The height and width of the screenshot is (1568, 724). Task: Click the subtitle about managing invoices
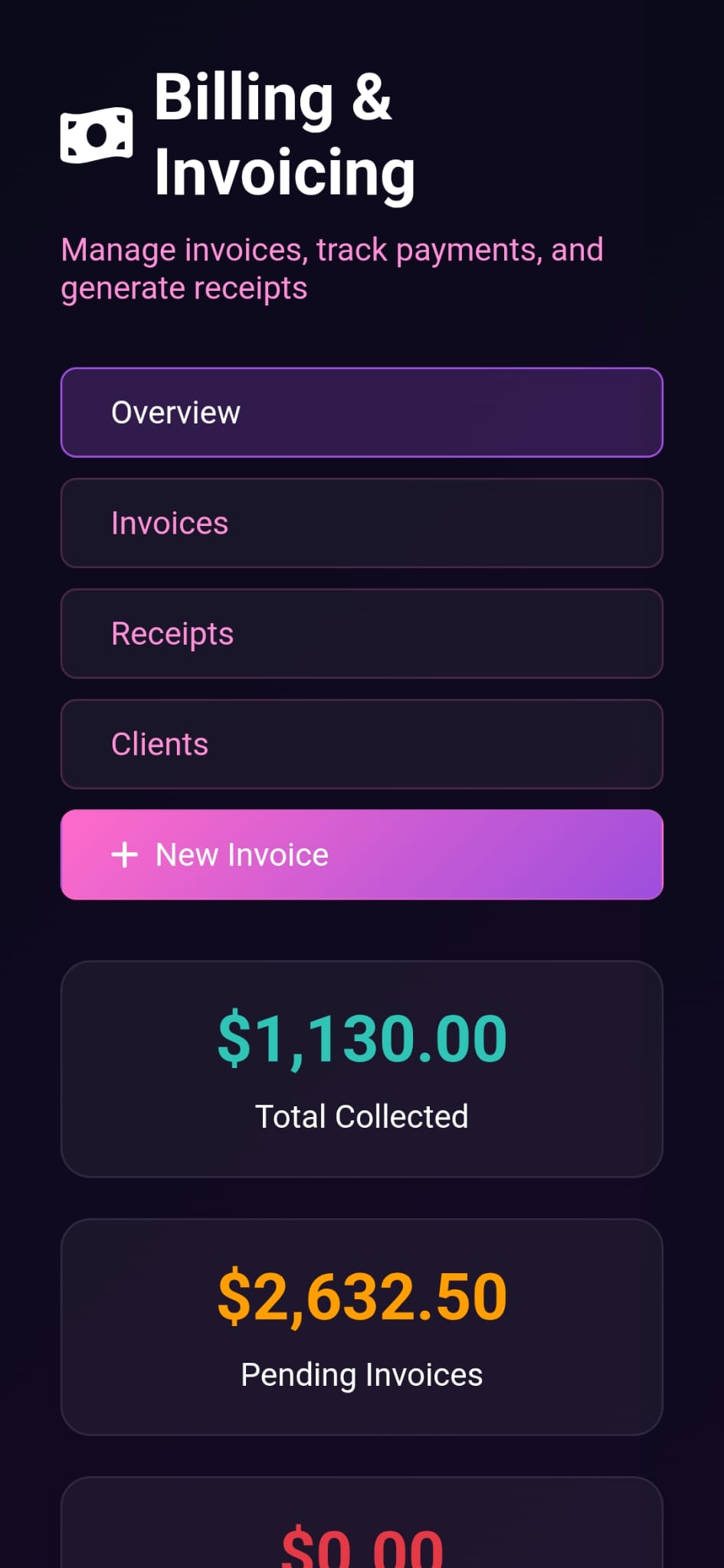click(x=333, y=268)
